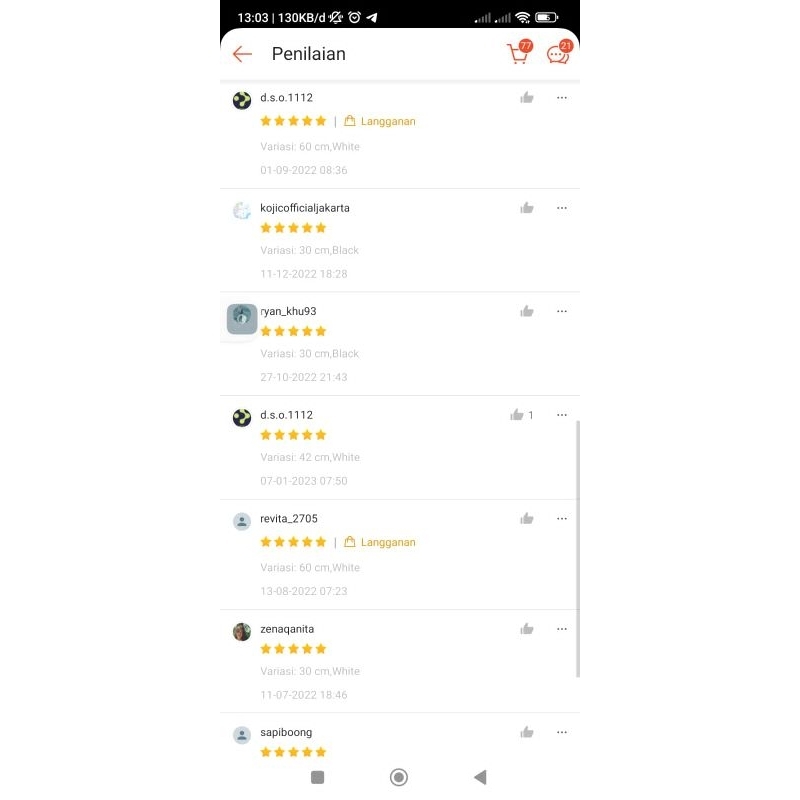
Task: Open the shopping cart
Action: [x=518, y=54]
